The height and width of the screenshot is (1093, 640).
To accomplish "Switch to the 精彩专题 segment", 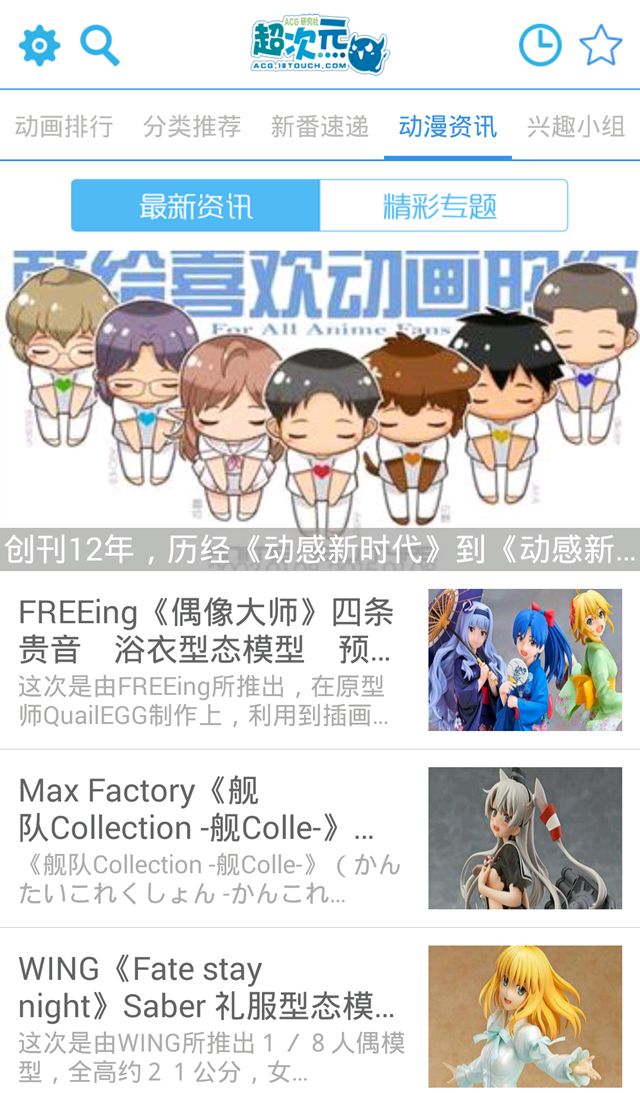I will click(443, 207).
